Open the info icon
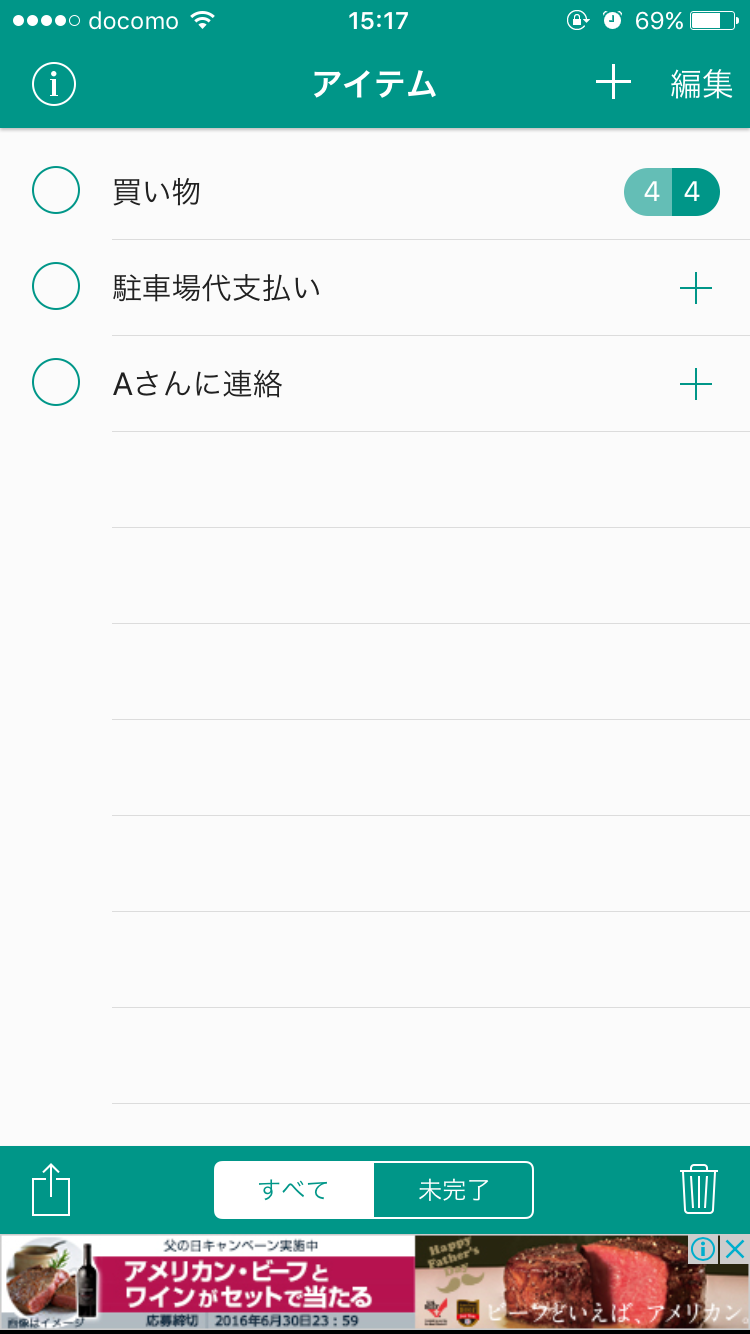 point(54,84)
